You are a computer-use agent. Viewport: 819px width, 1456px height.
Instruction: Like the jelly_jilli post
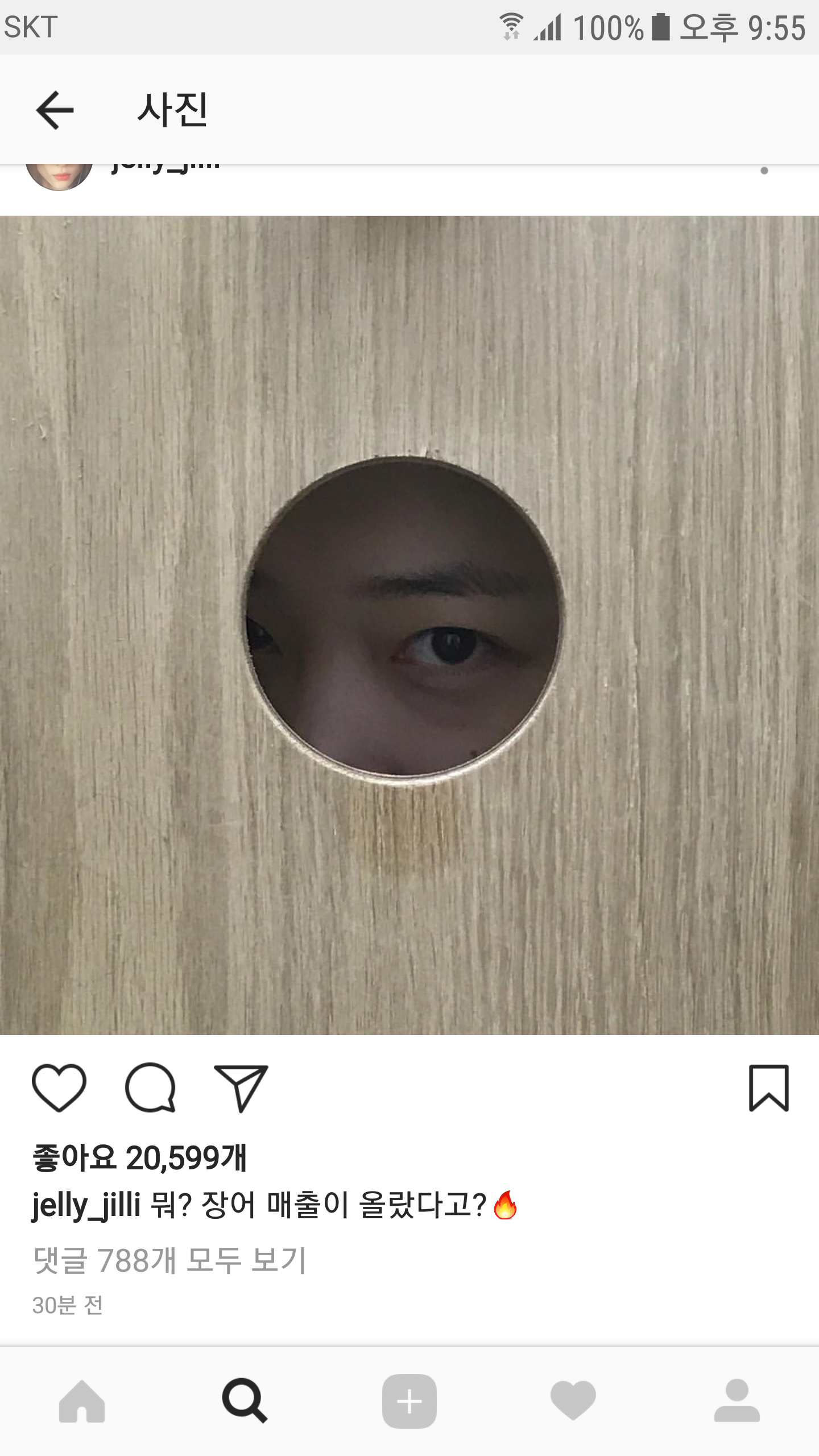(x=59, y=1087)
